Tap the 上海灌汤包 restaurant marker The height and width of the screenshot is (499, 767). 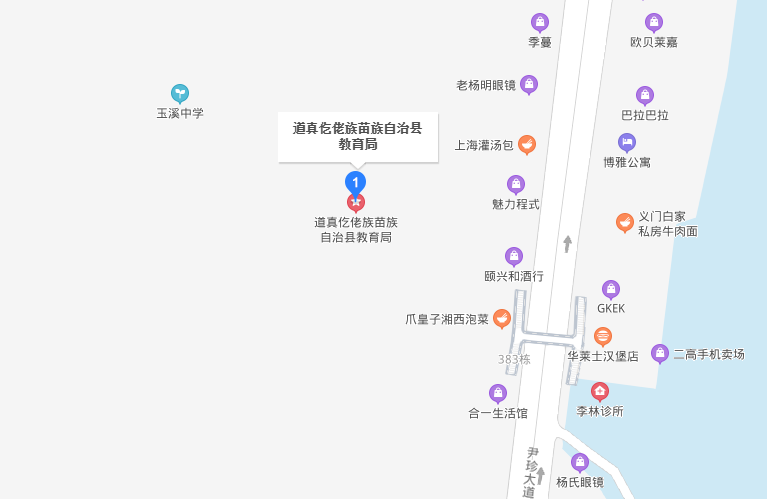pyautogui.click(x=526, y=144)
